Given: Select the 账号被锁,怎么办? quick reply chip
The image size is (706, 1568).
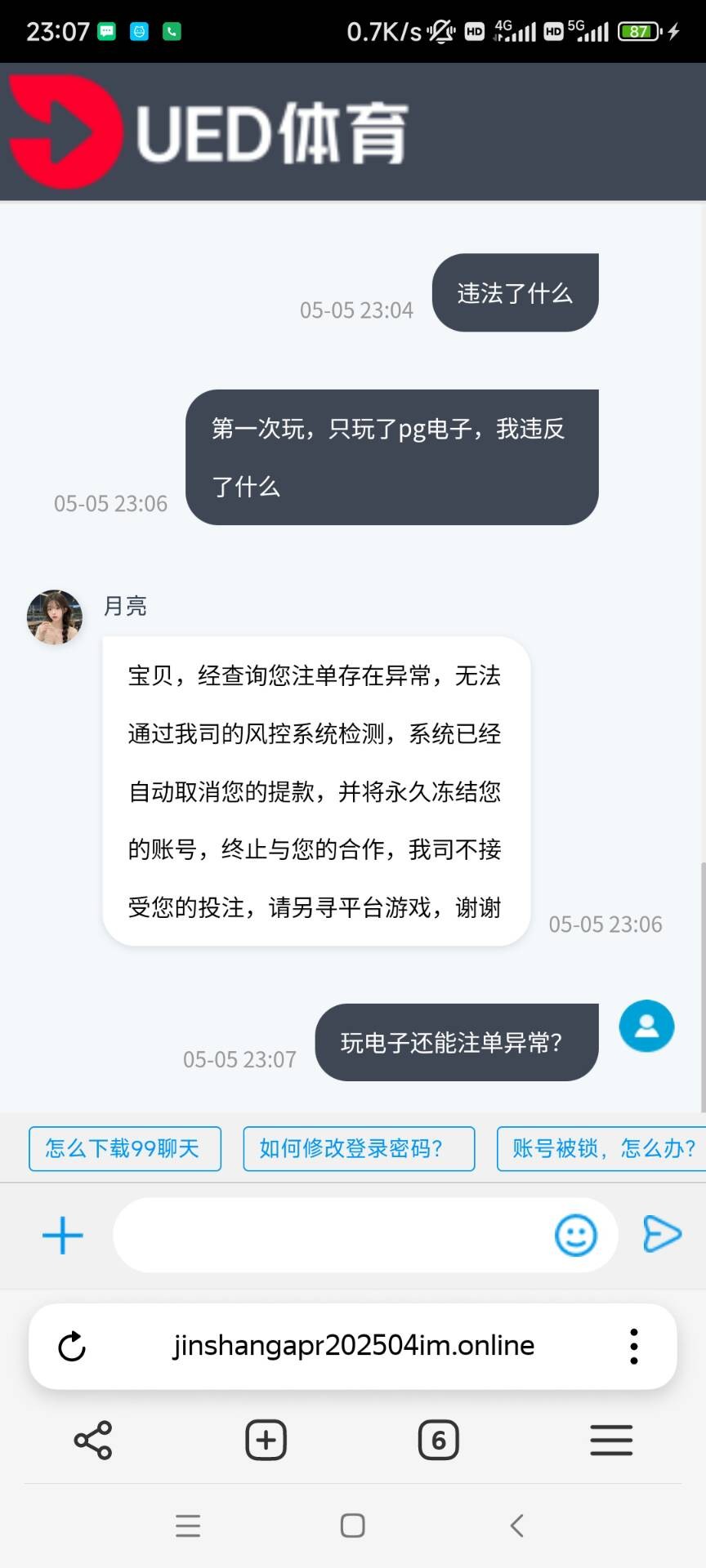Looking at the screenshot, I should point(601,1148).
